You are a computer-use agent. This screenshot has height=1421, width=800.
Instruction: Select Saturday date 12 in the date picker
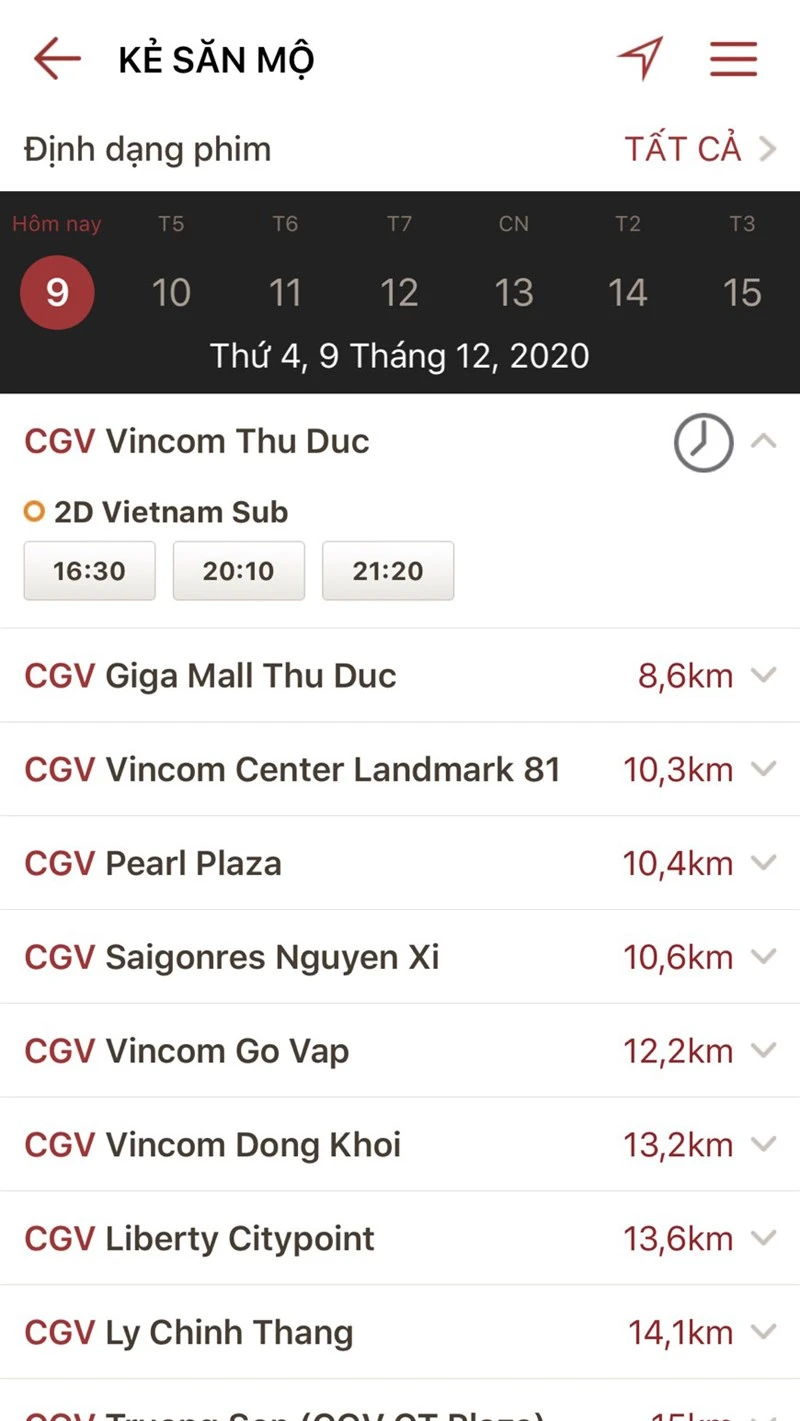pyautogui.click(x=400, y=292)
